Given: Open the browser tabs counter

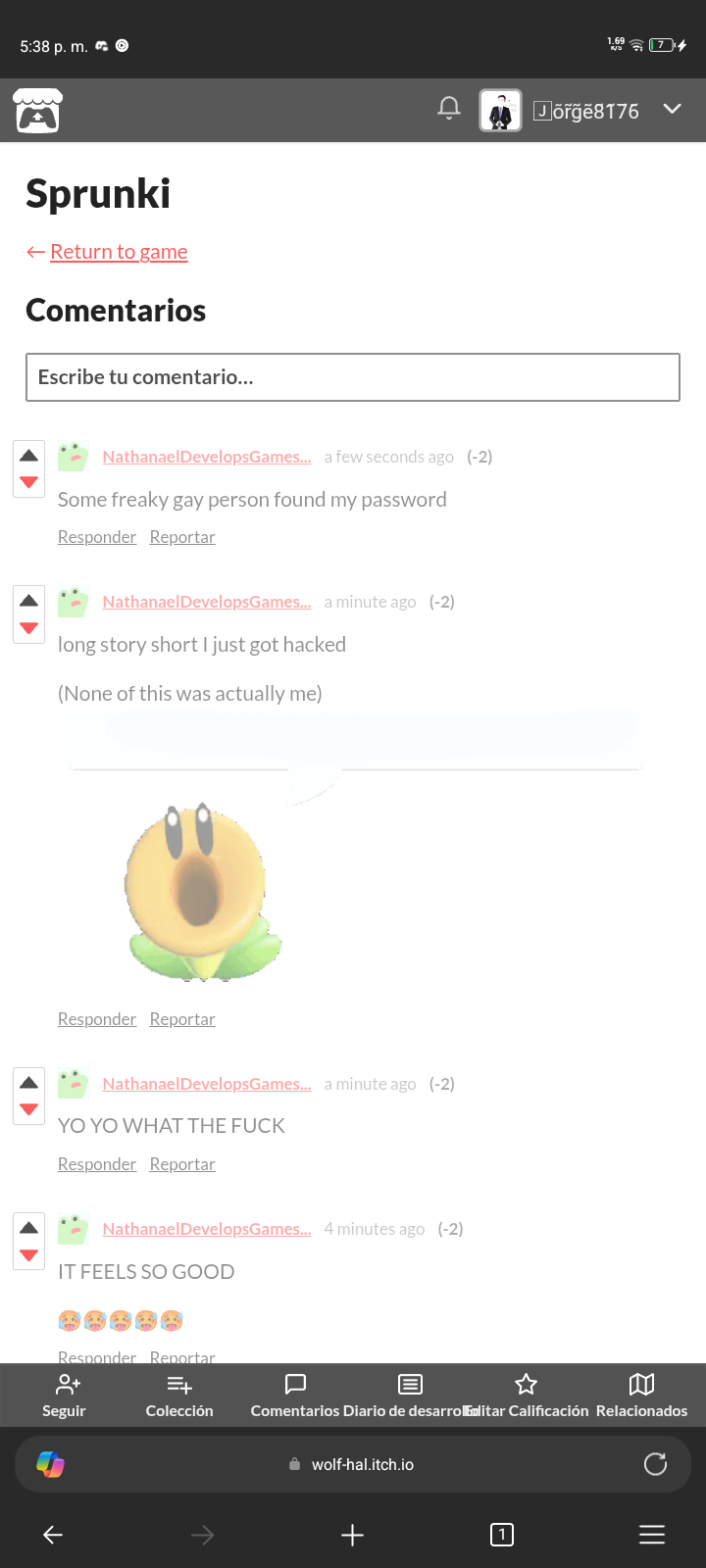Looking at the screenshot, I should click(x=501, y=1535).
